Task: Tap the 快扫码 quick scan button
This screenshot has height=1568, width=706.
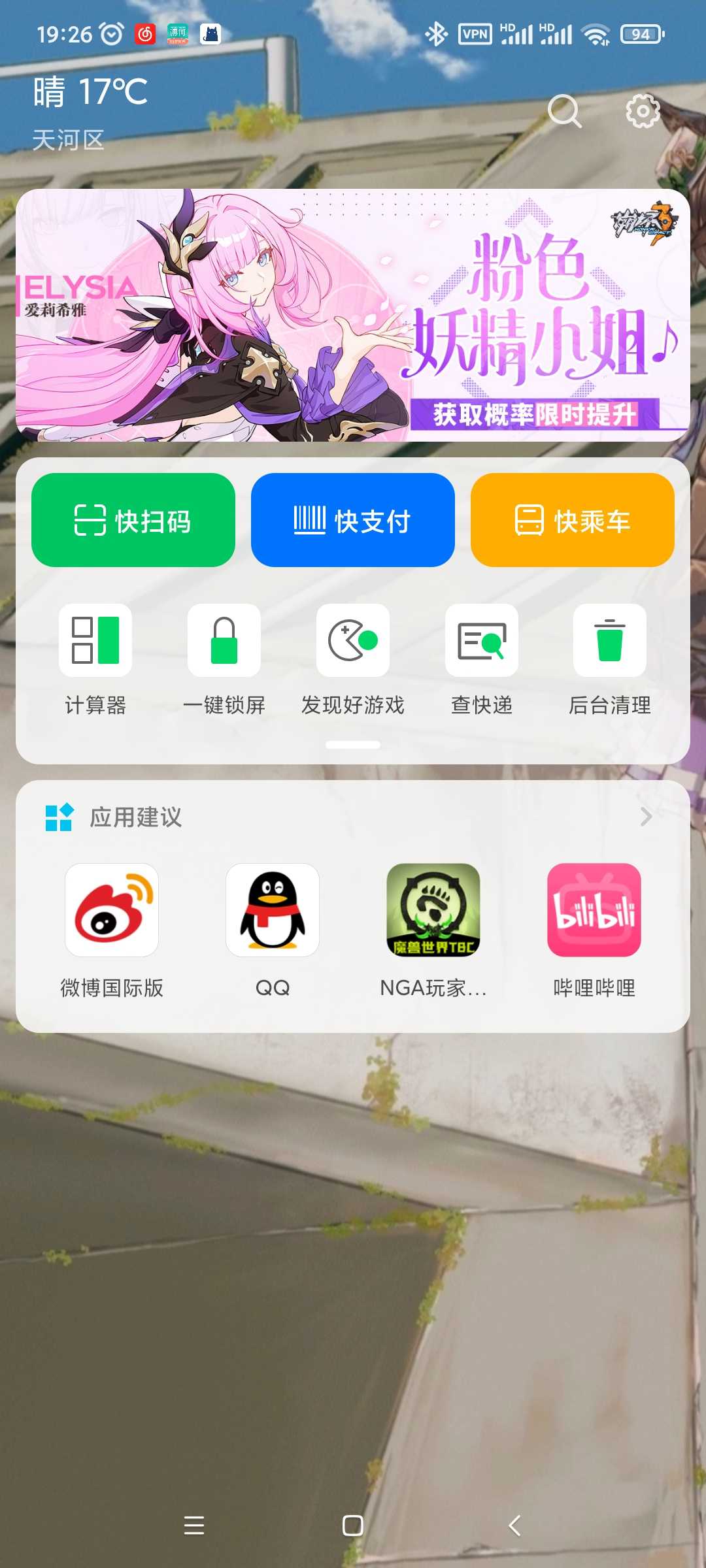Action: tap(133, 520)
